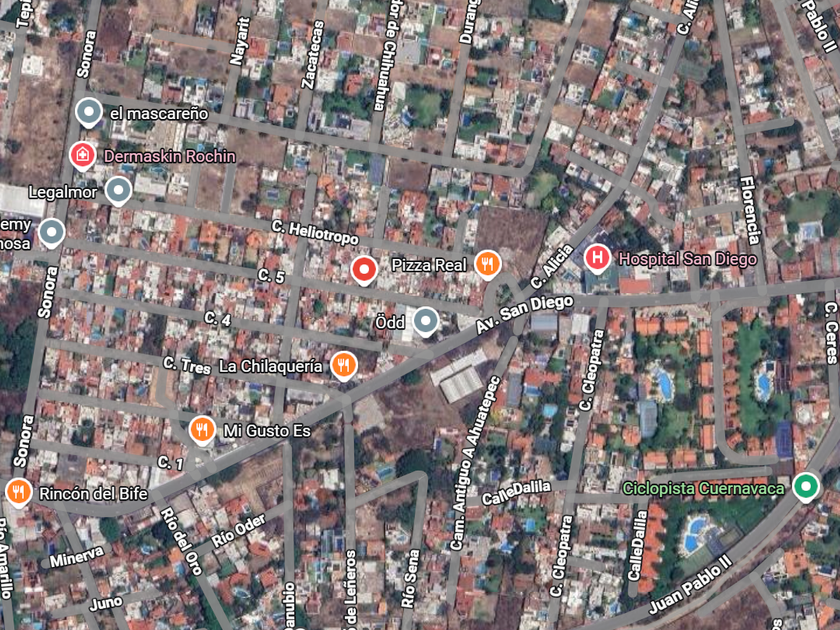Tap the red dropped pin near C. 5
Screen dimensions: 840x630
click(x=364, y=270)
